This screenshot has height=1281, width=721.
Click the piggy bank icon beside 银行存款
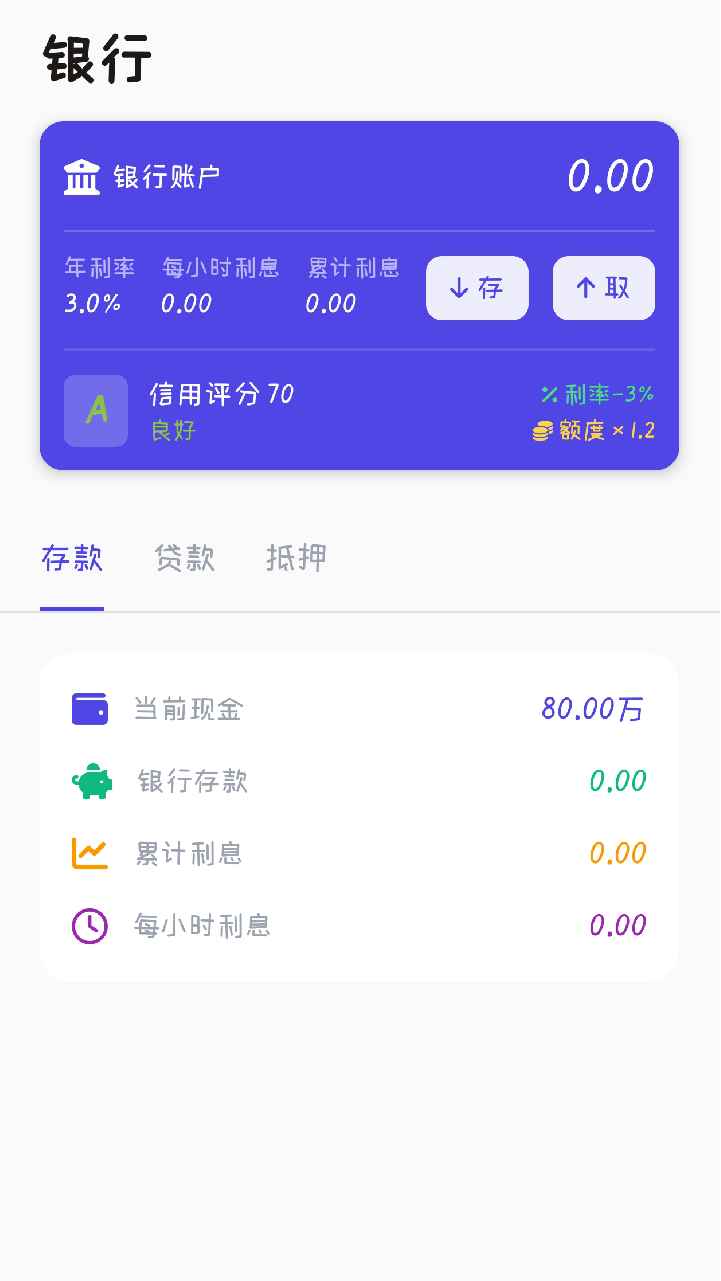click(89, 781)
